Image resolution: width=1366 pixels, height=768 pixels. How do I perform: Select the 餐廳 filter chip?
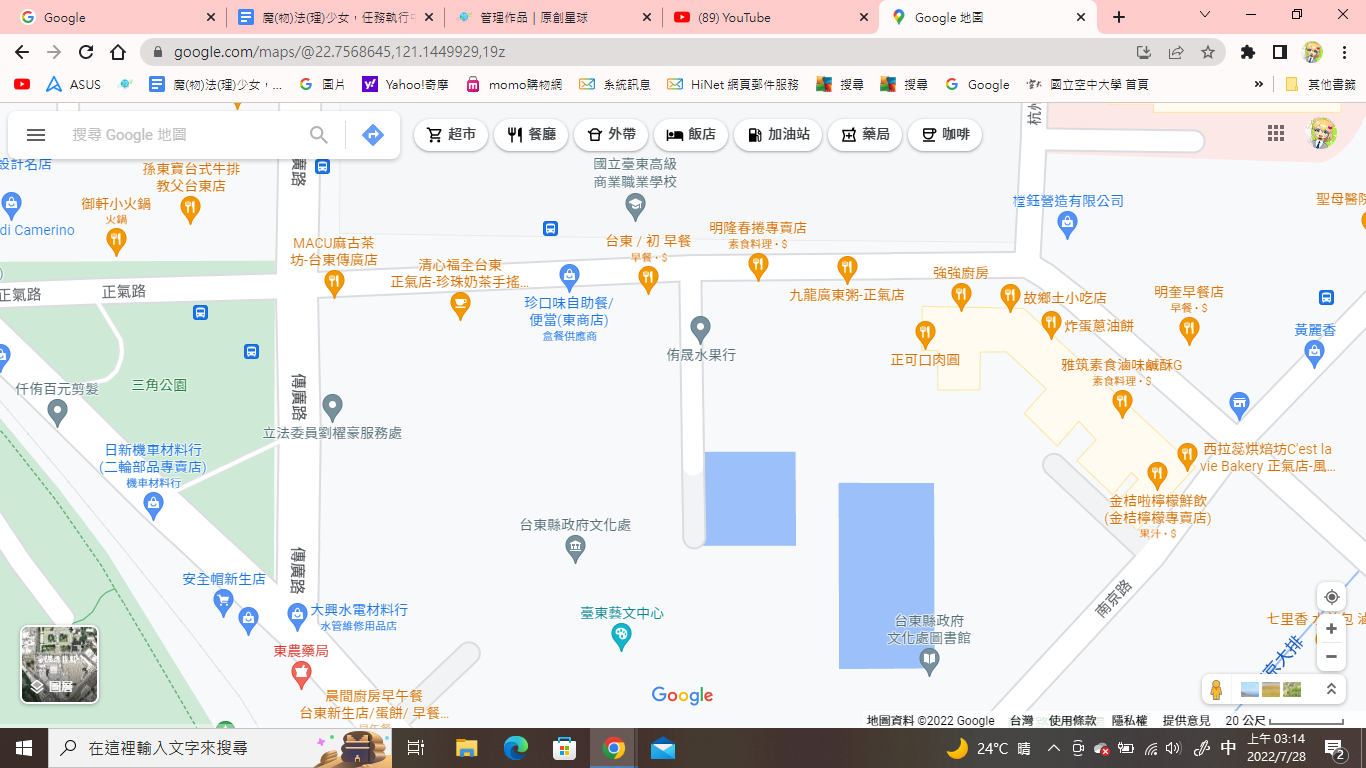[x=531, y=135]
